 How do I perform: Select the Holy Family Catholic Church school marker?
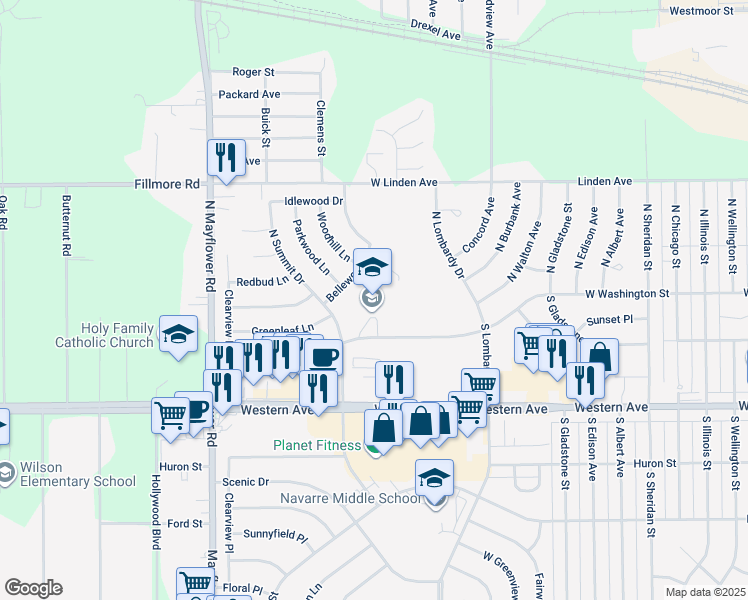click(178, 334)
